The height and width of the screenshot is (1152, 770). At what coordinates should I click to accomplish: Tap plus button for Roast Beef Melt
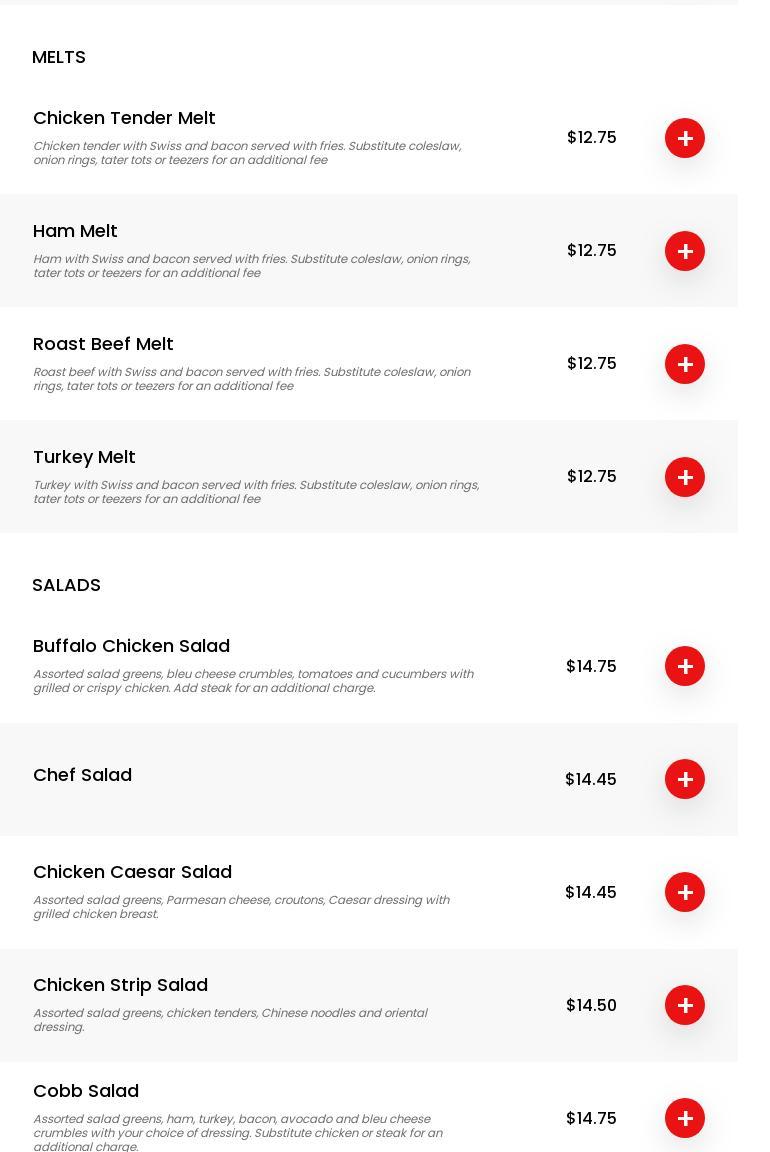tap(685, 364)
